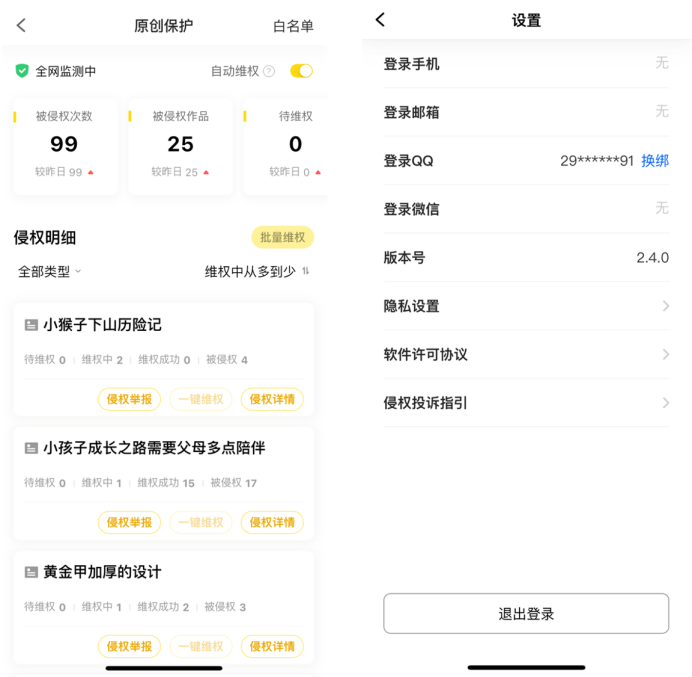Viewport: 692px width, 677px height.
Task: Tap 批量维权 batch button
Action: [x=282, y=237]
